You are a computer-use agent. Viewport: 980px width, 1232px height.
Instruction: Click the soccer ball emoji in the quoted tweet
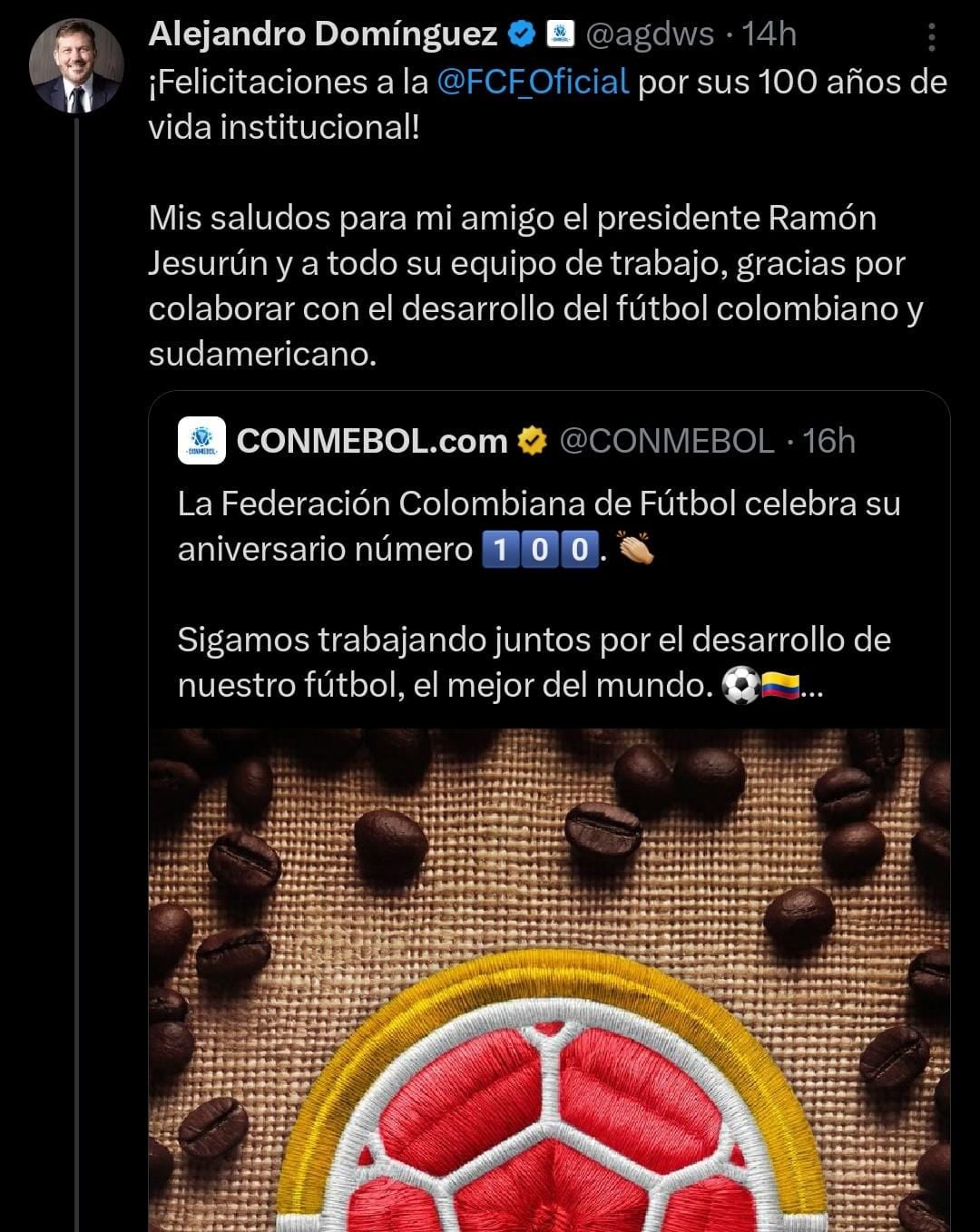[x=740, y=685]
